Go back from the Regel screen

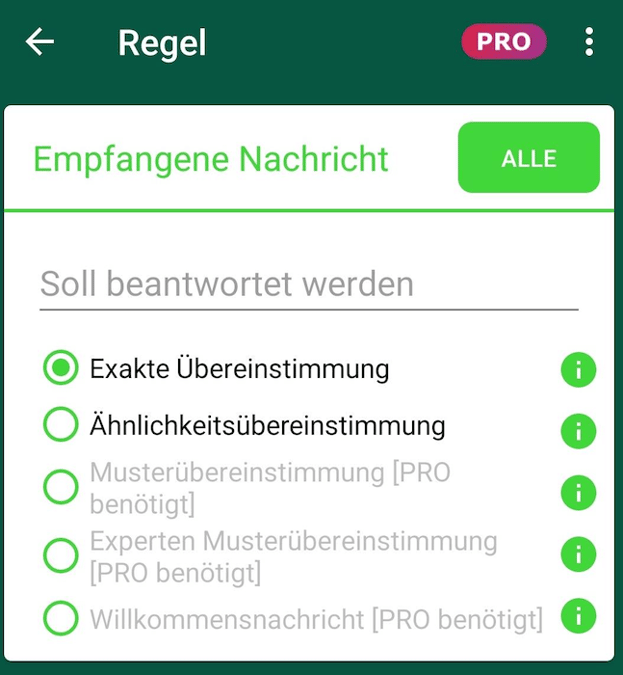(x=40, y=42)
